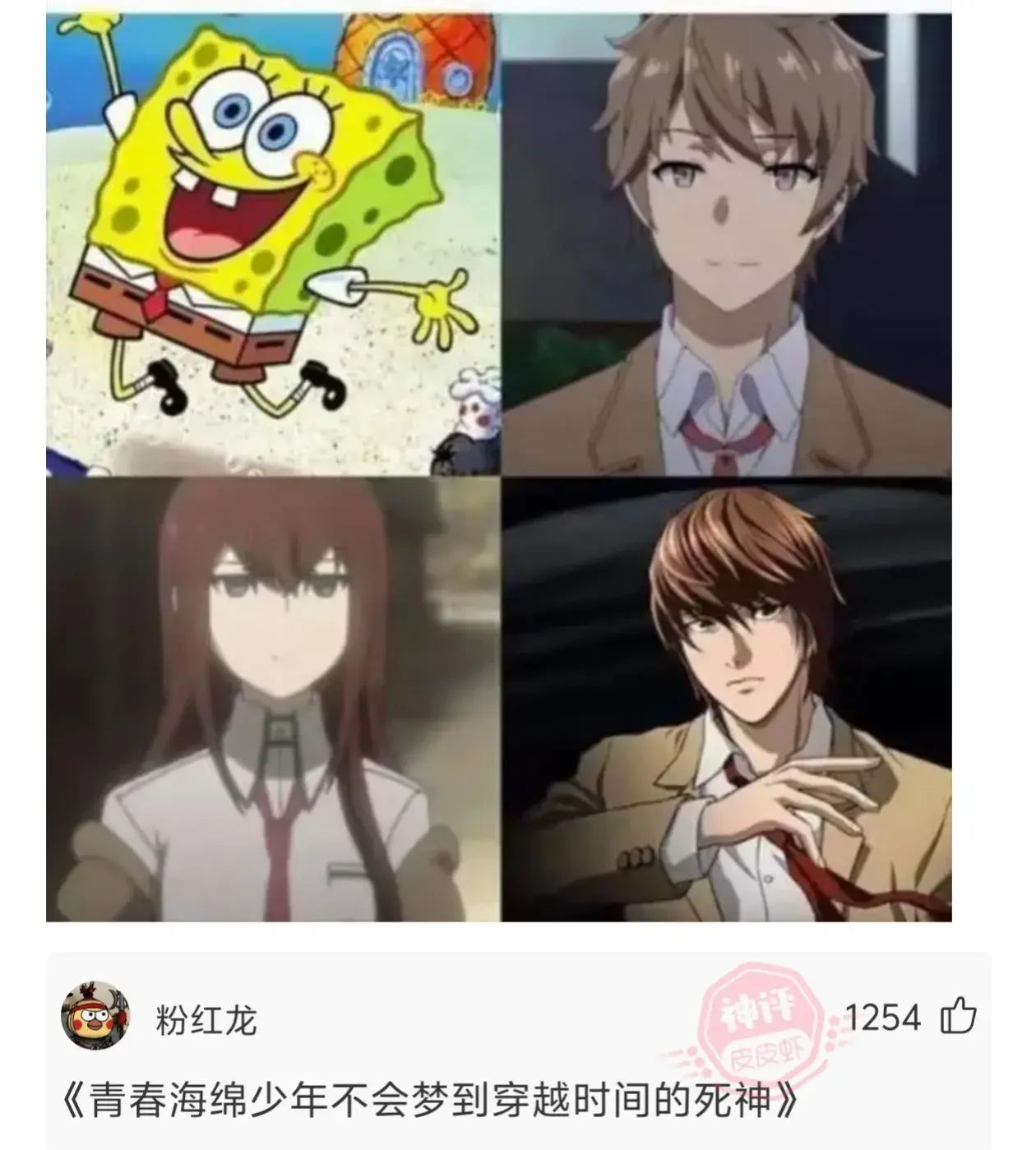
Task: Tap the username 粉红龙
Action: (x=206, y=1021)
